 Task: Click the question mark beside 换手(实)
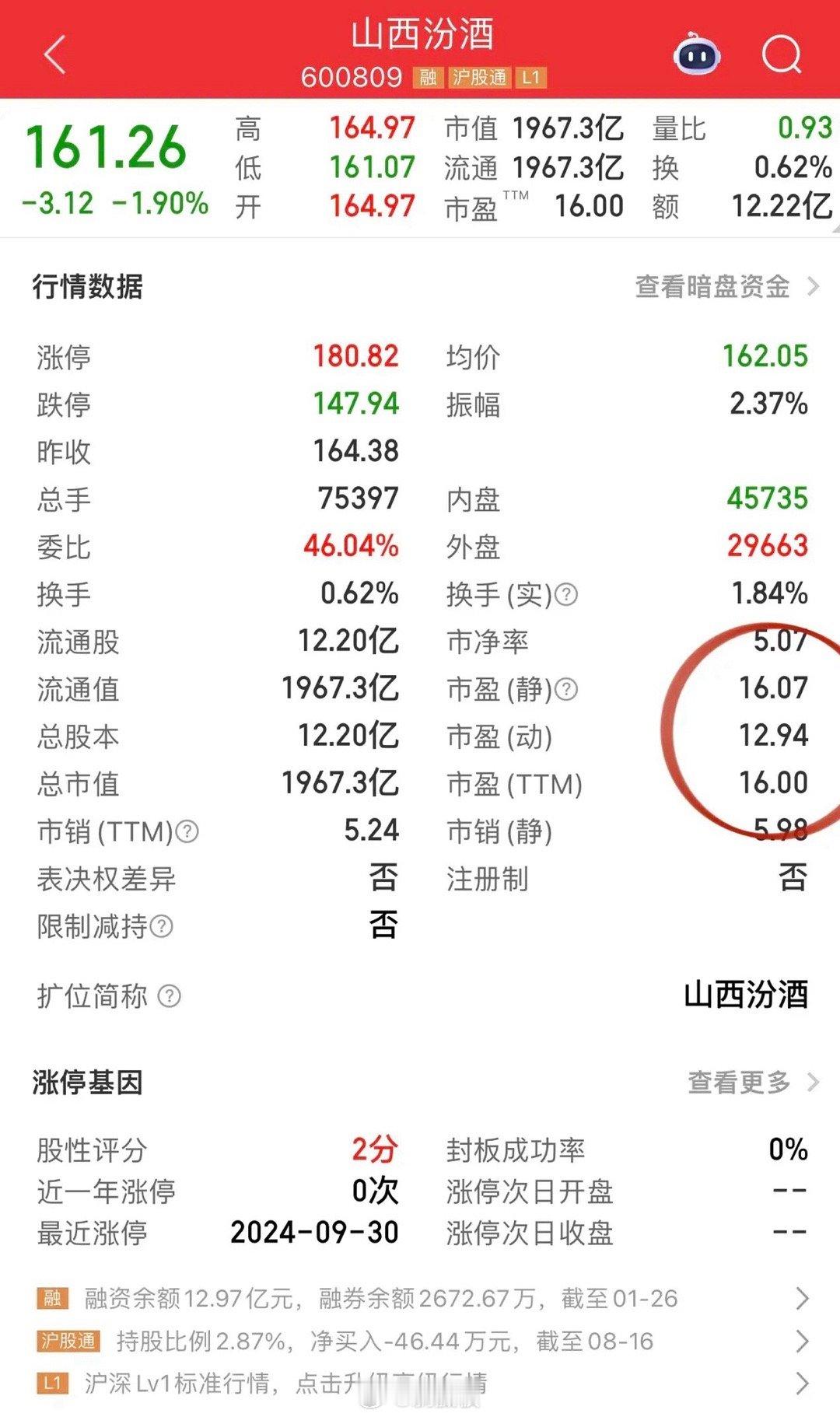click(569, 593)
